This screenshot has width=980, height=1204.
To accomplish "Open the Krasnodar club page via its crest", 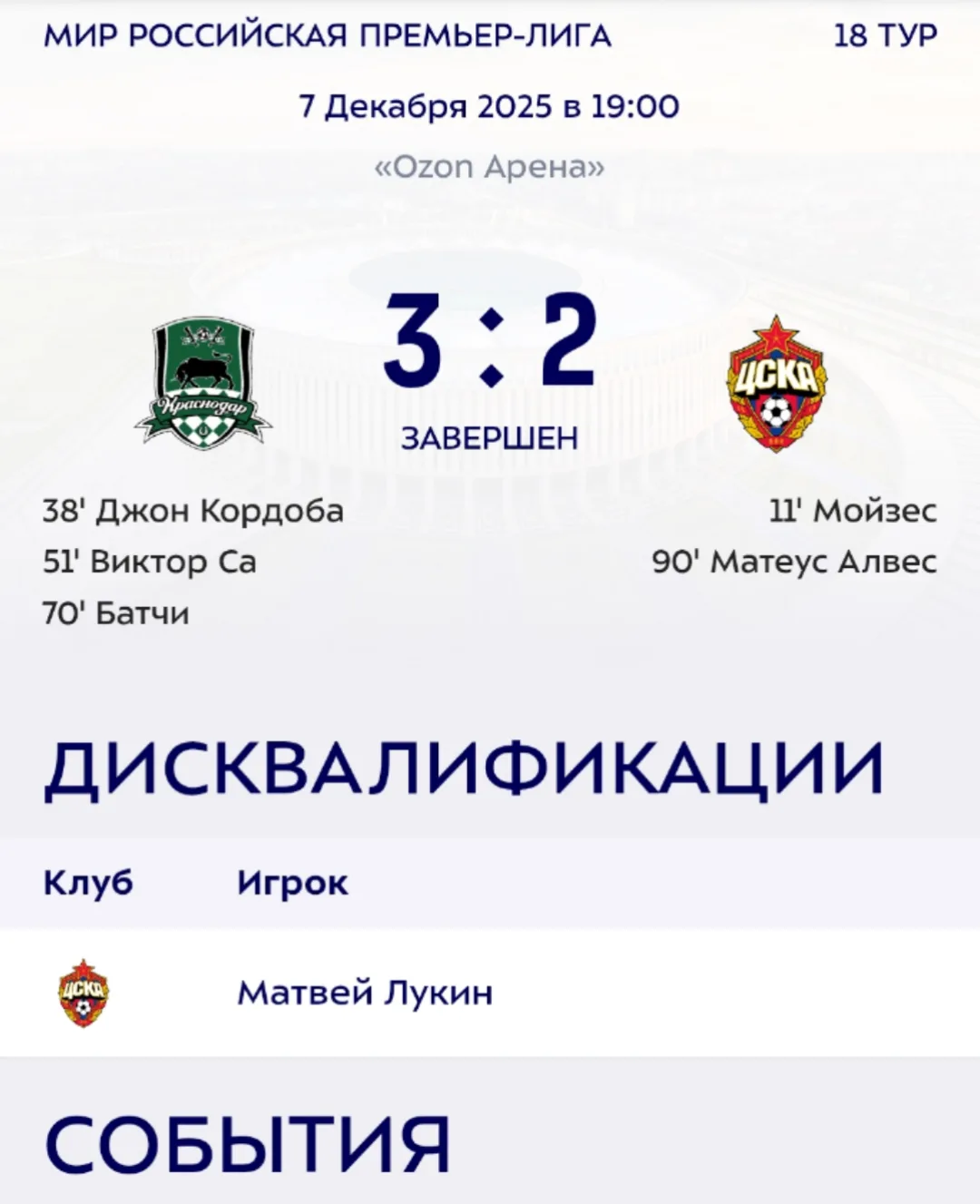I will (203, 382).
